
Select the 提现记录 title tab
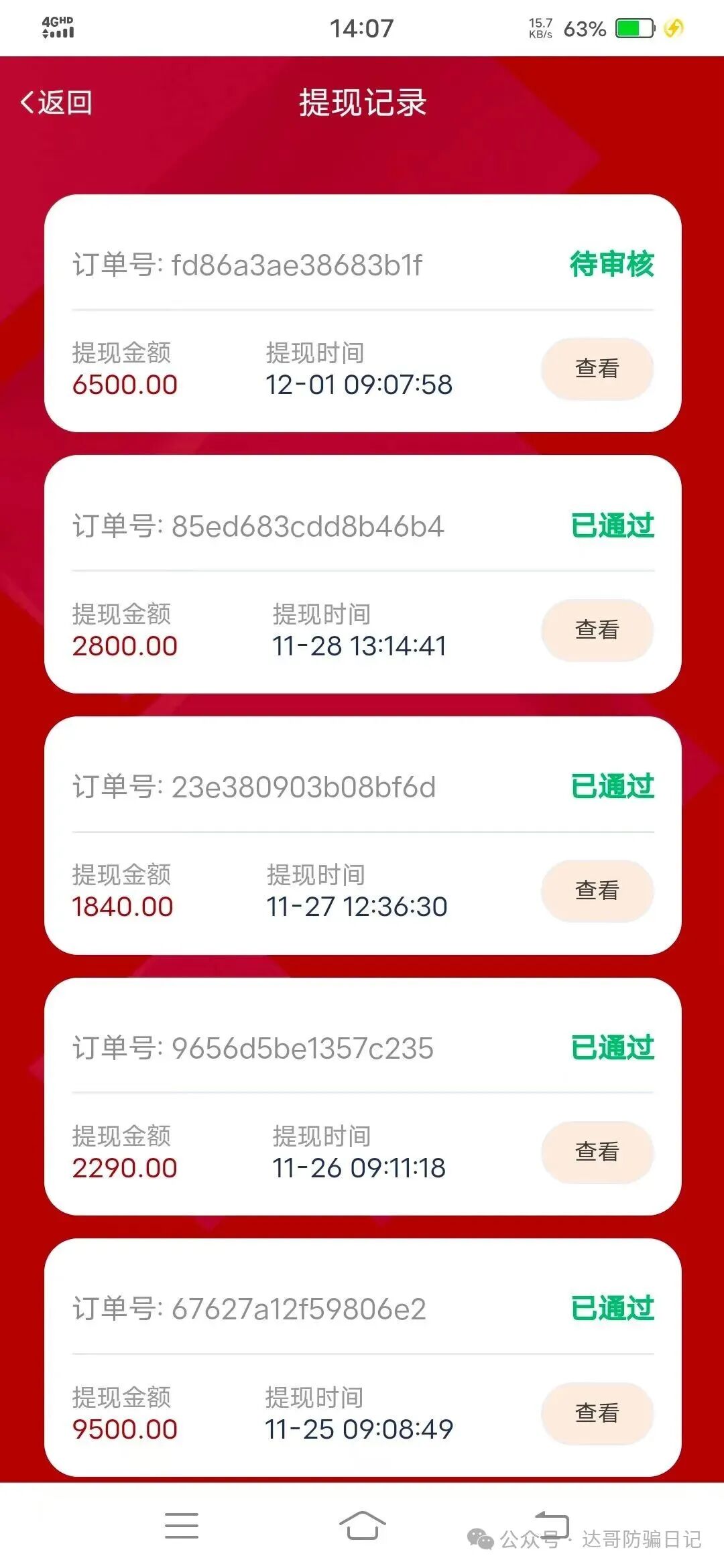coord(362,103)
